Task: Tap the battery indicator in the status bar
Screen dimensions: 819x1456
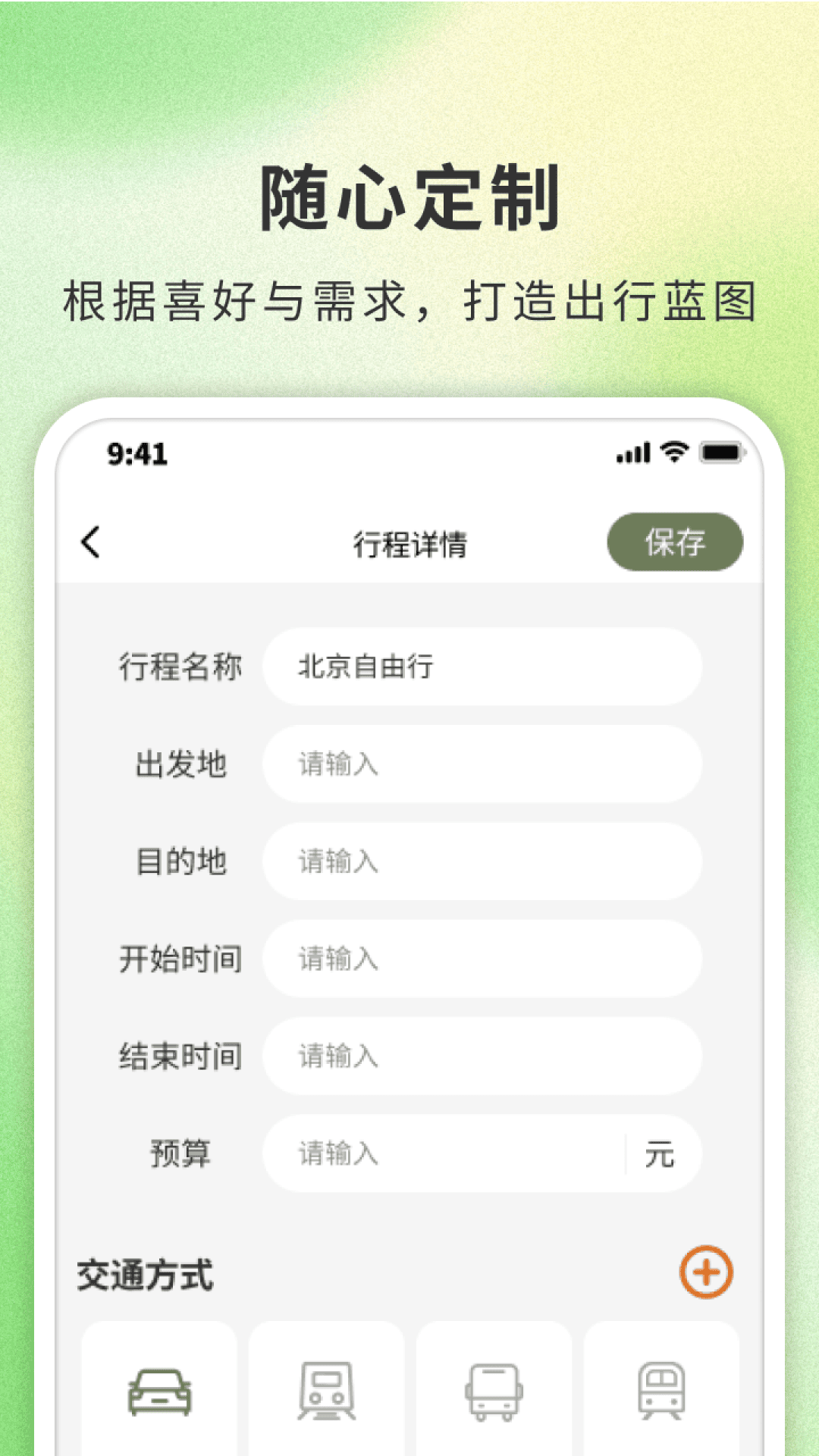Action: [720, 452]
